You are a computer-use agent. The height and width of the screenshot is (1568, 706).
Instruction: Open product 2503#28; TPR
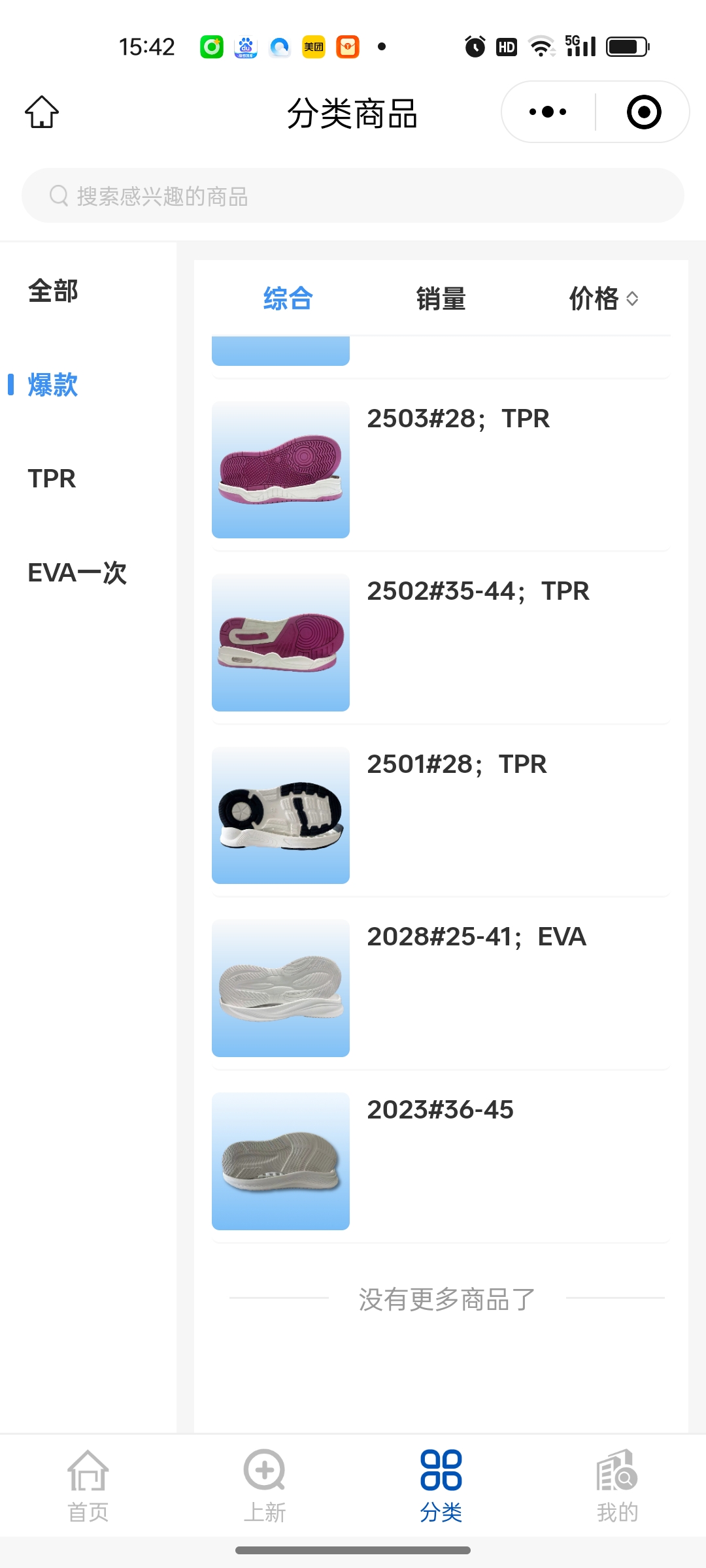[x=441, y=469]
